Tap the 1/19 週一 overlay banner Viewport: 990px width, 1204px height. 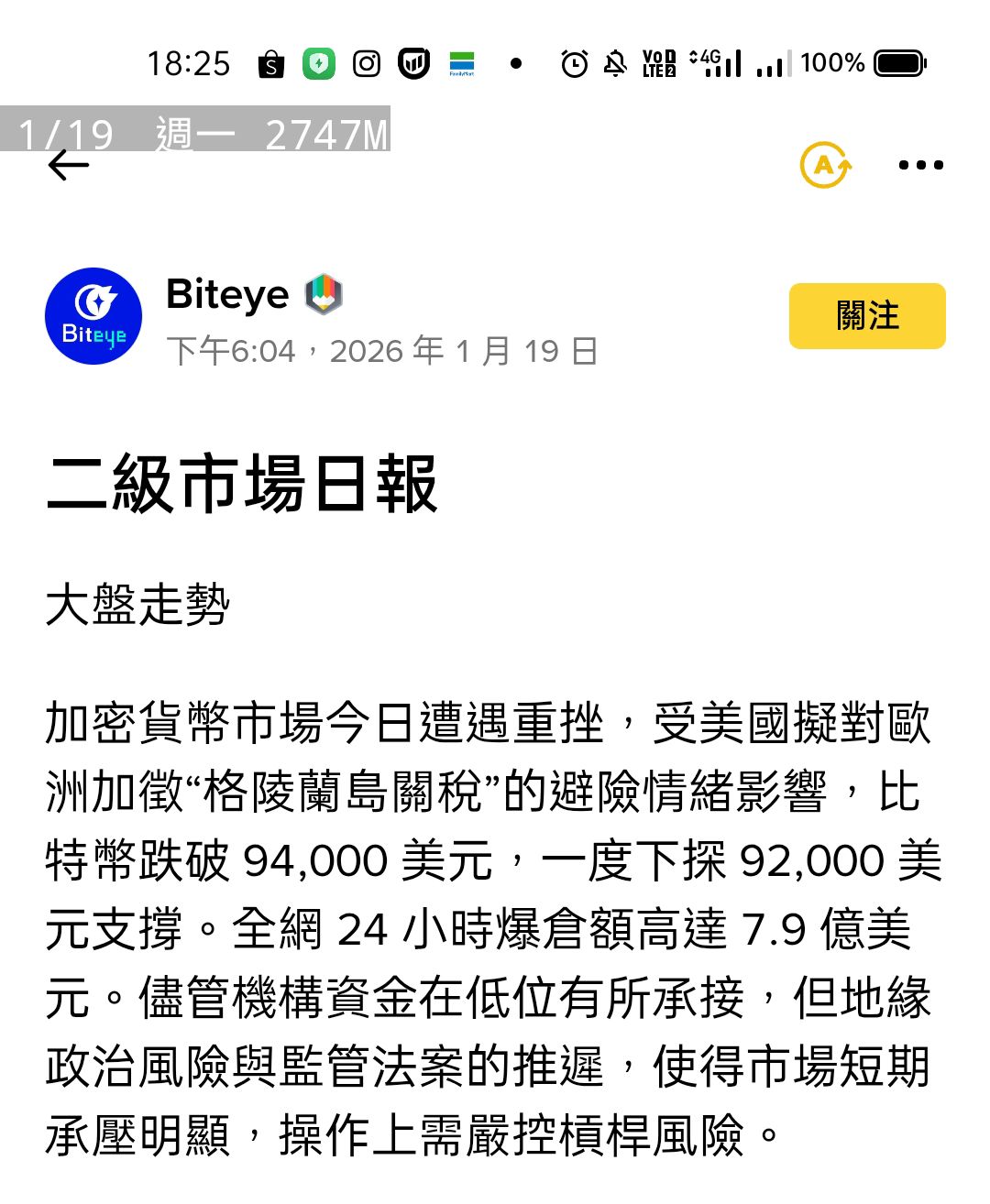coord(197,134)
